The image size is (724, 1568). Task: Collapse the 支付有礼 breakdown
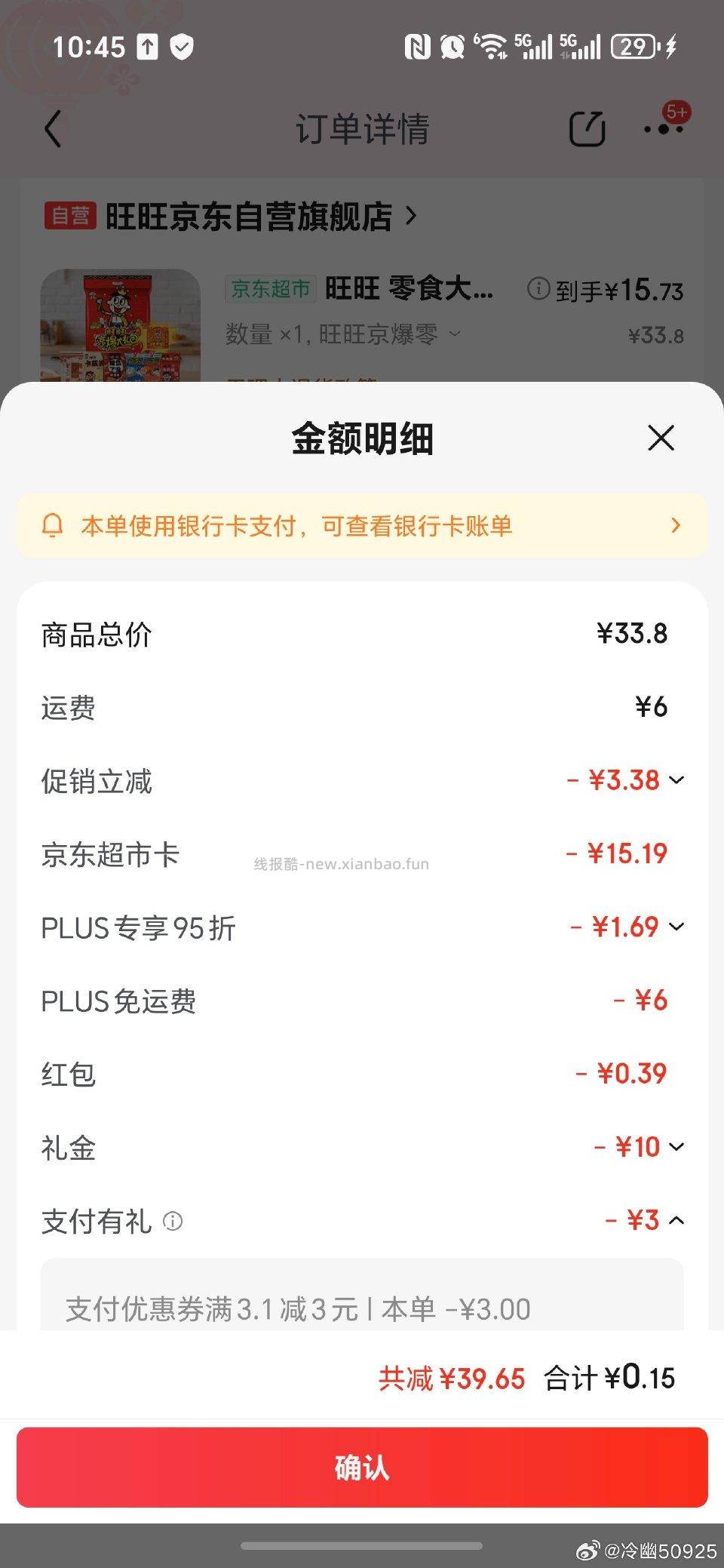[677, 1219]
